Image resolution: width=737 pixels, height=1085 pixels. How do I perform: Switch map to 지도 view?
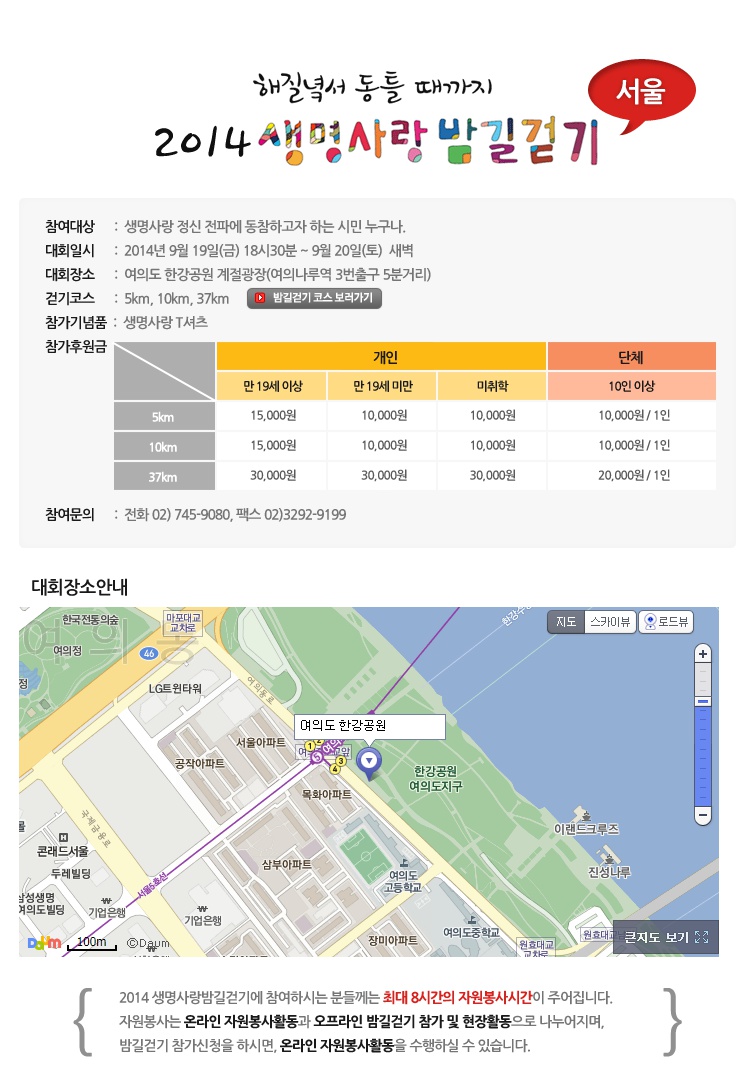(565, 622)
